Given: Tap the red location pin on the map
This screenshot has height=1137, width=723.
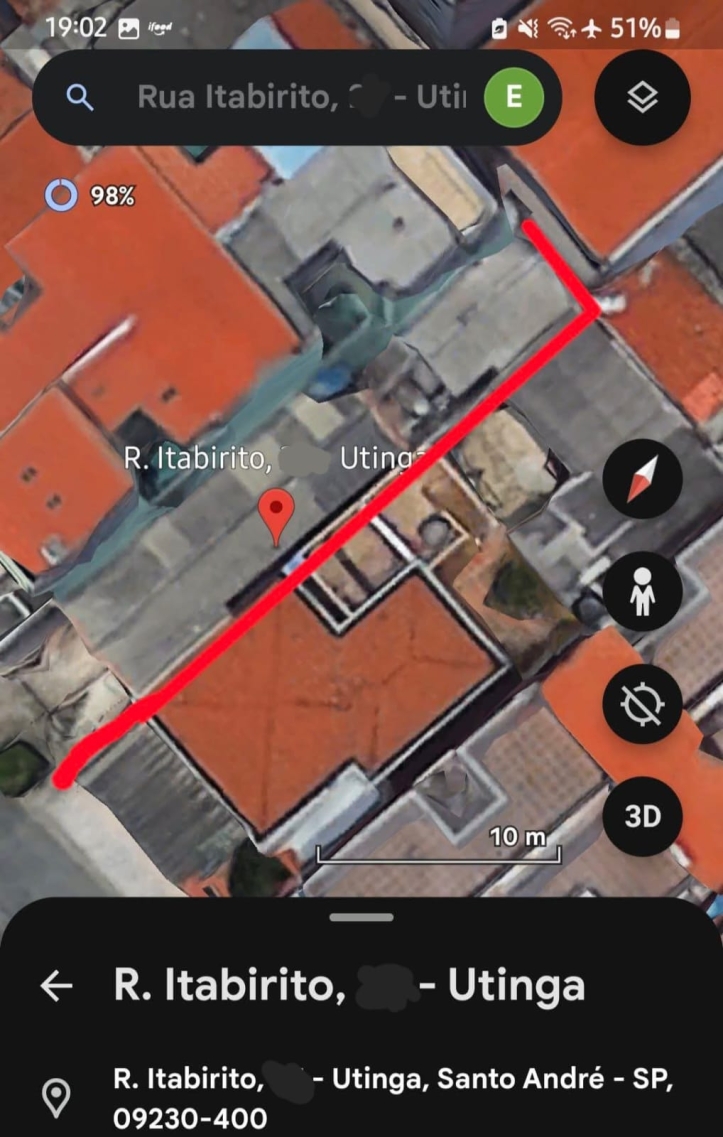Looking at the screenshot, I should click(276, 514).
